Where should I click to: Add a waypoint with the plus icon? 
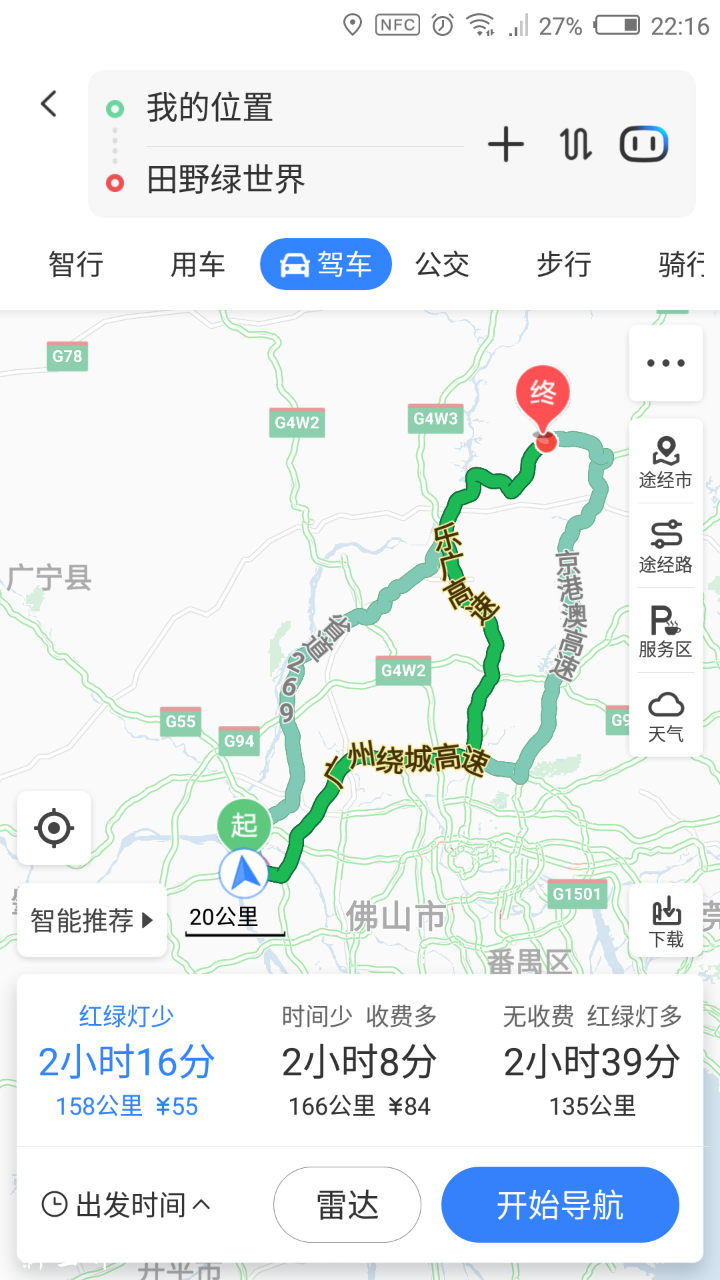[506, 145]
